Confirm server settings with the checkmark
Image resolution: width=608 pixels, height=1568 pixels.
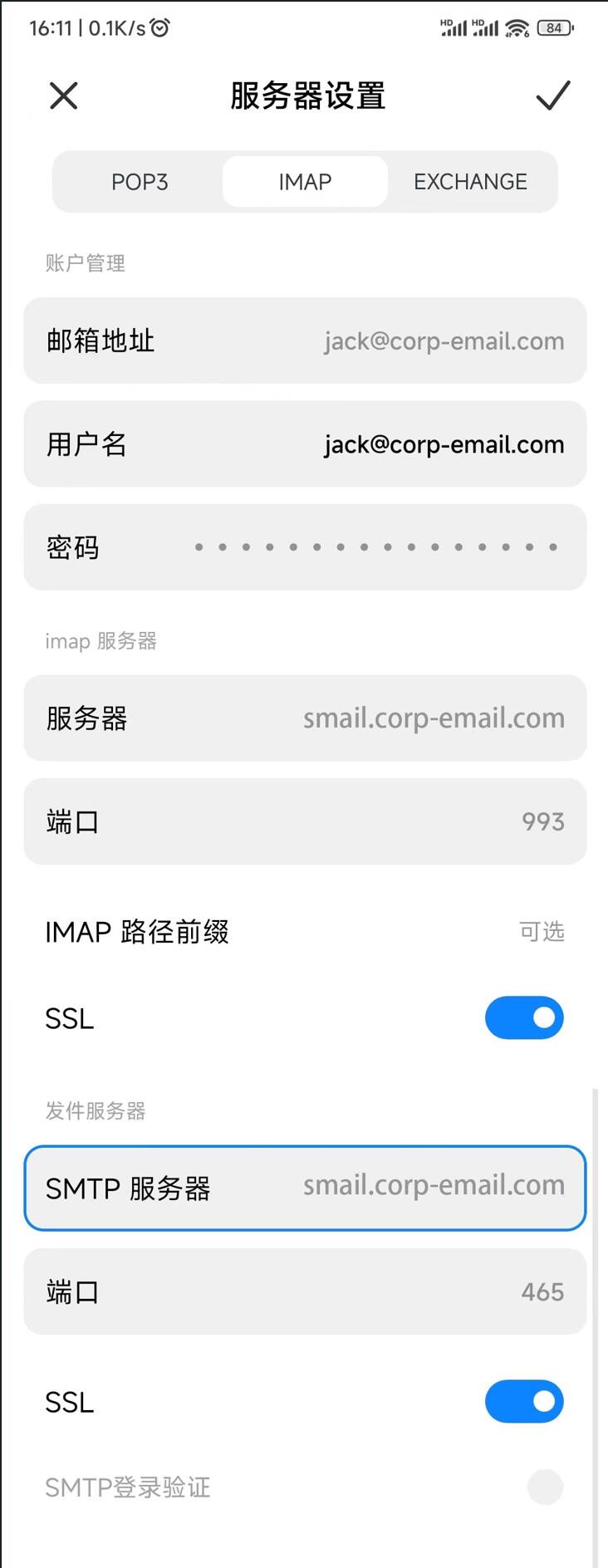552,96
